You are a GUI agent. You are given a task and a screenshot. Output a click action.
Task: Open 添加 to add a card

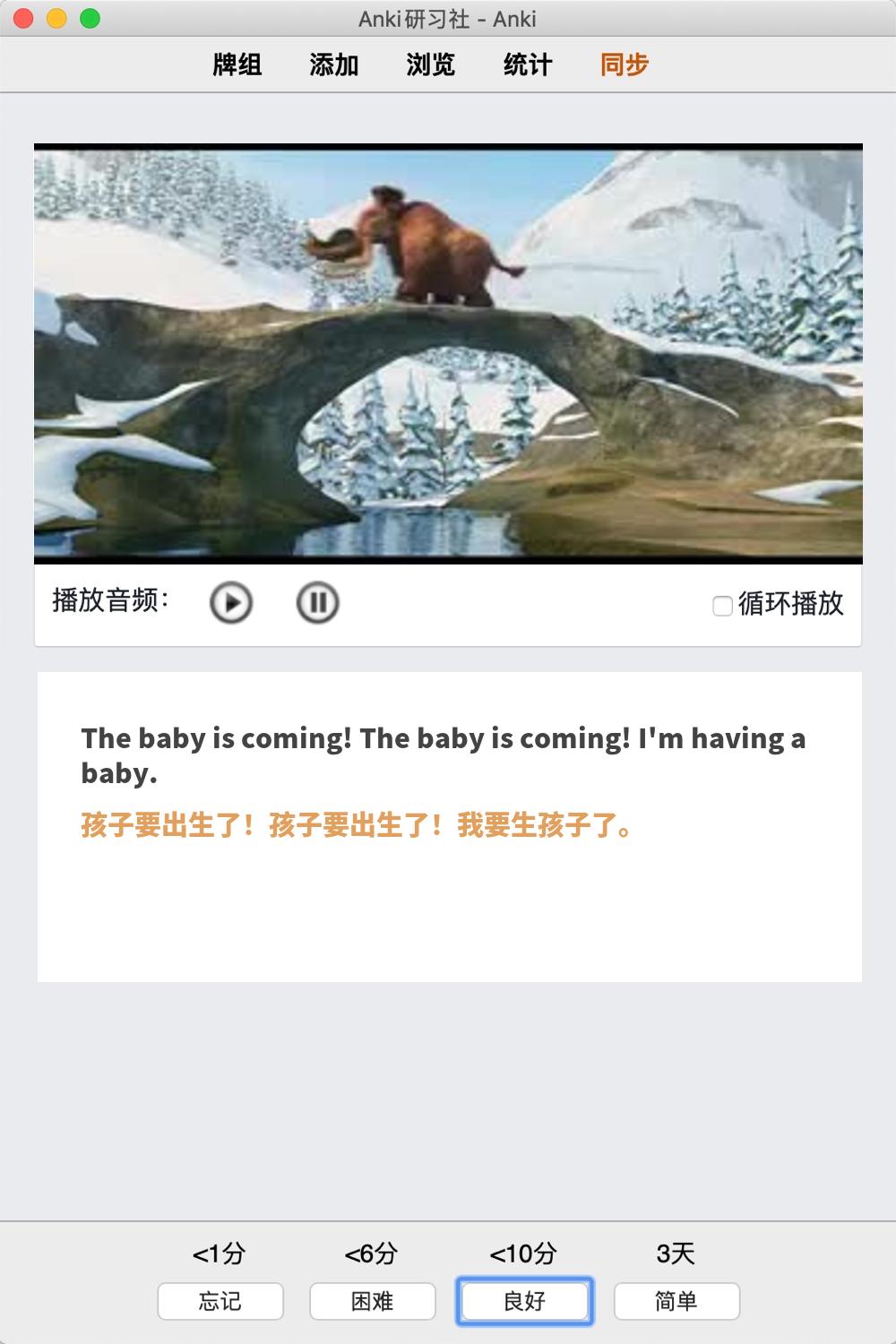(x=334, y=65)
